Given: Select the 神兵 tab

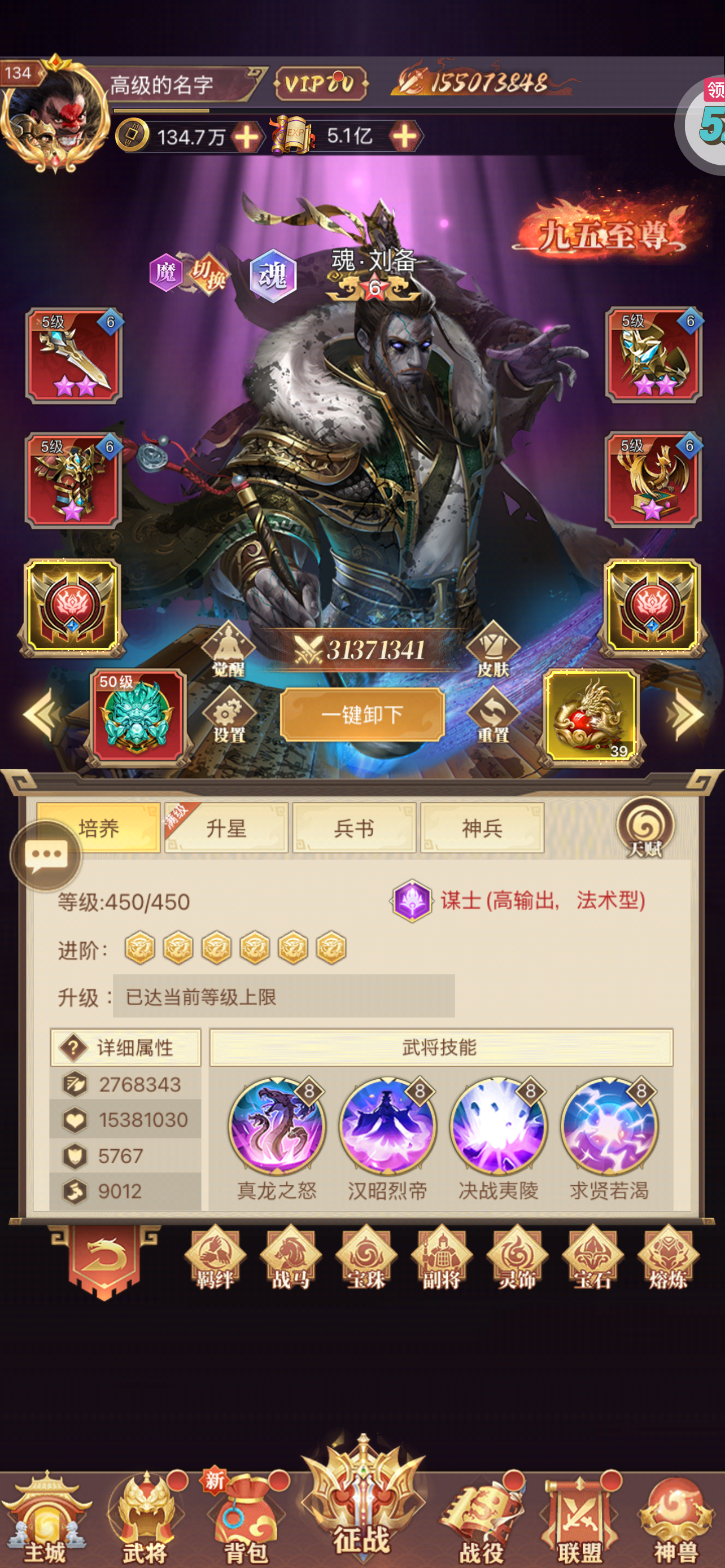Looking at the screenshot, I should (x=482, y=827).
